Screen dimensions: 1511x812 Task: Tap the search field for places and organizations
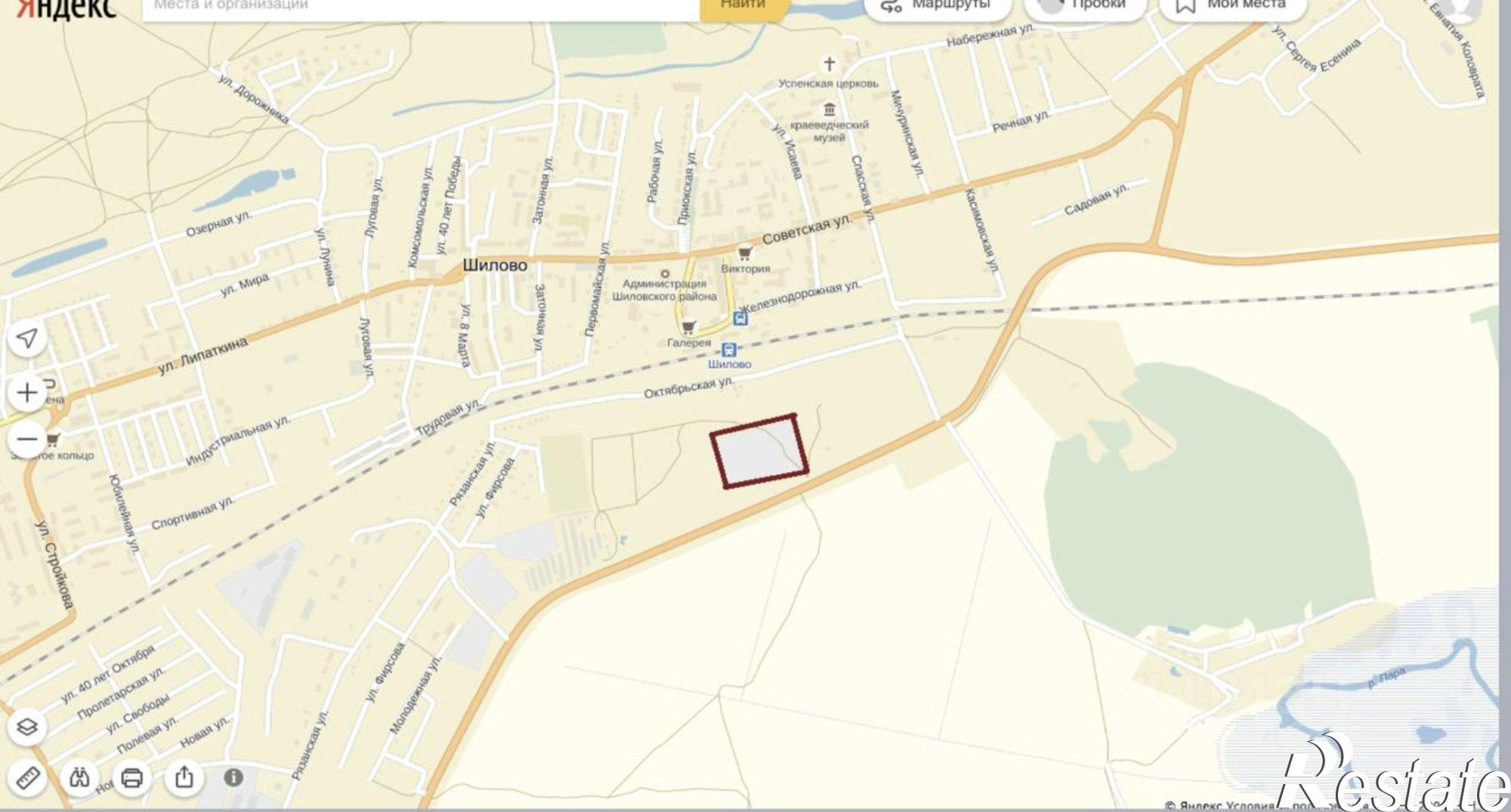tap(419, 6)
